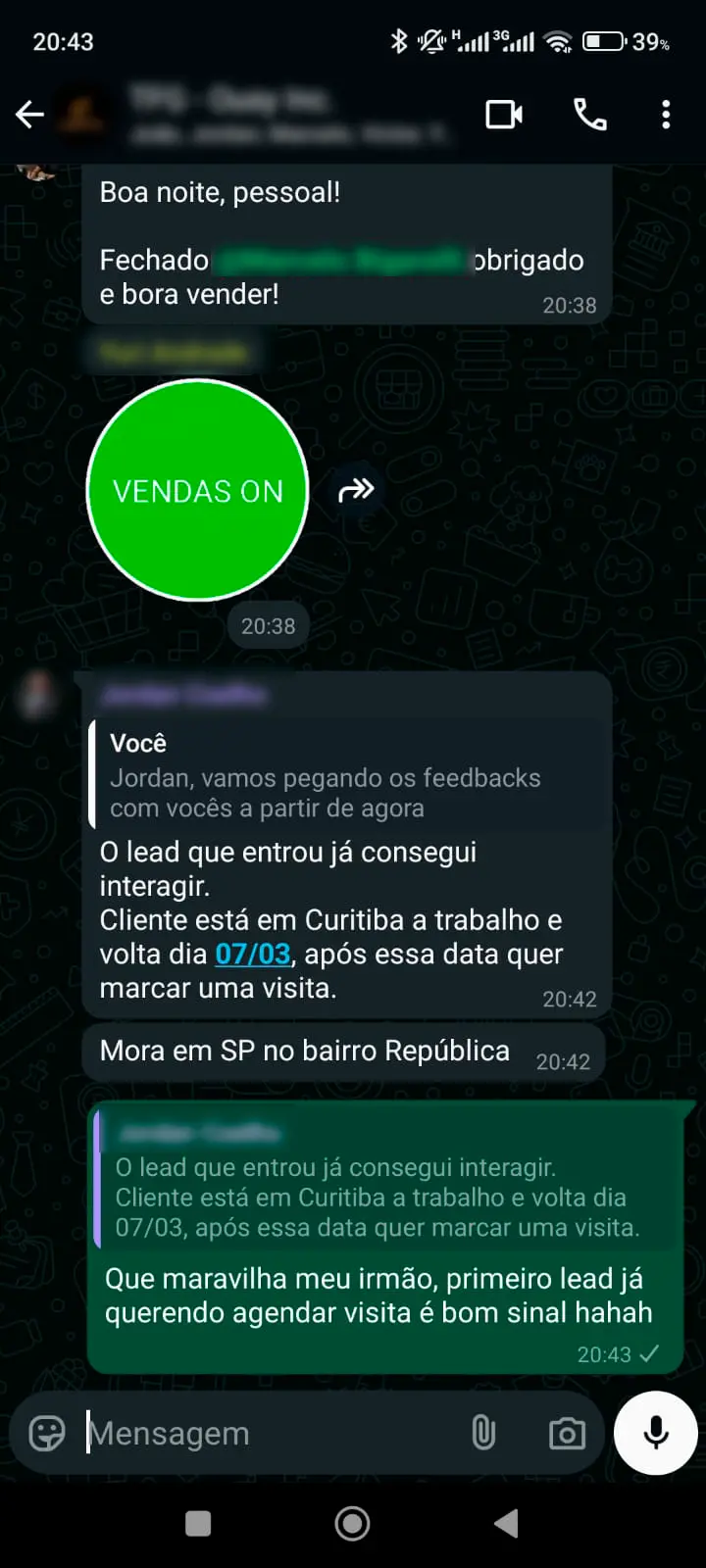
Task: Go back to the chats list
Action: click(29, 115)
